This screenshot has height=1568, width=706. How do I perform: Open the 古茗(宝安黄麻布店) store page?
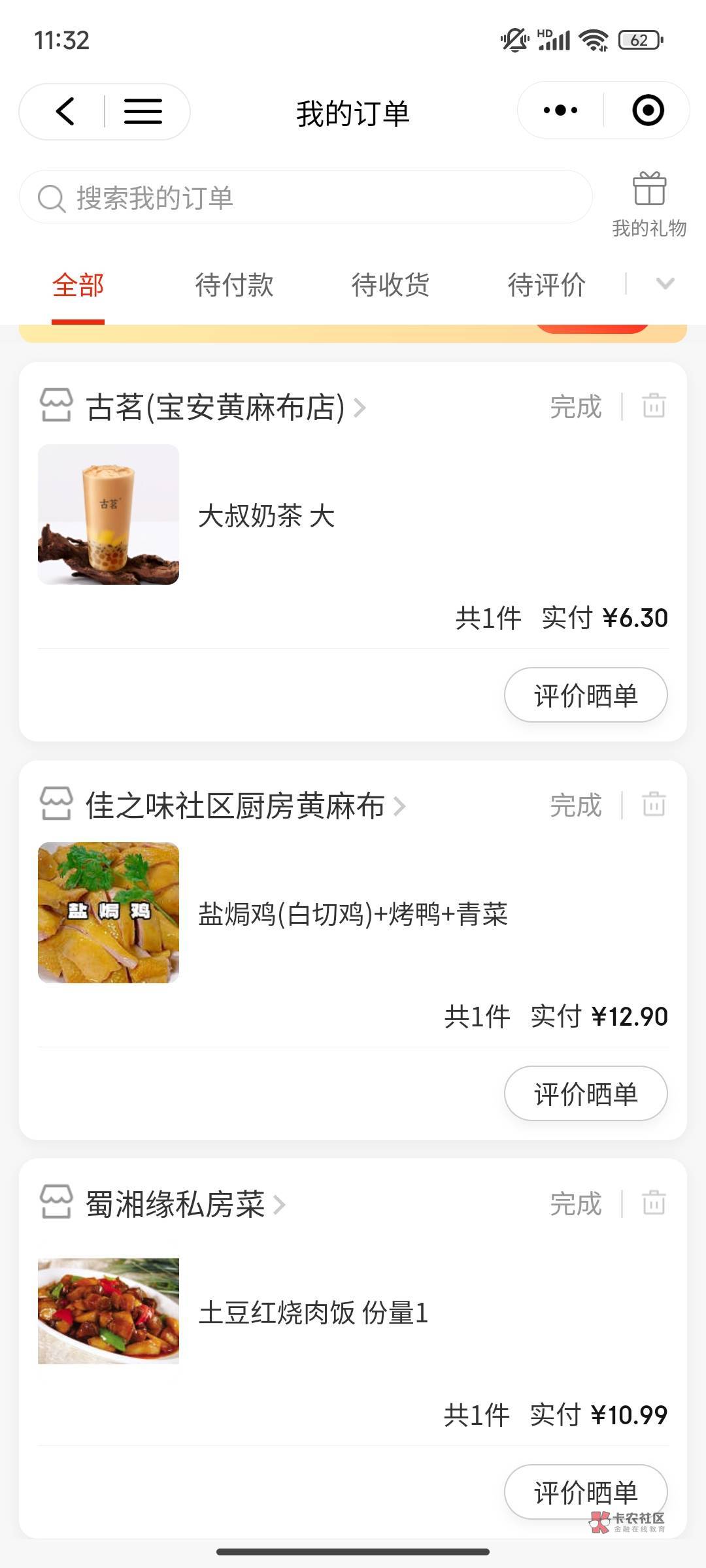(216, 407)
